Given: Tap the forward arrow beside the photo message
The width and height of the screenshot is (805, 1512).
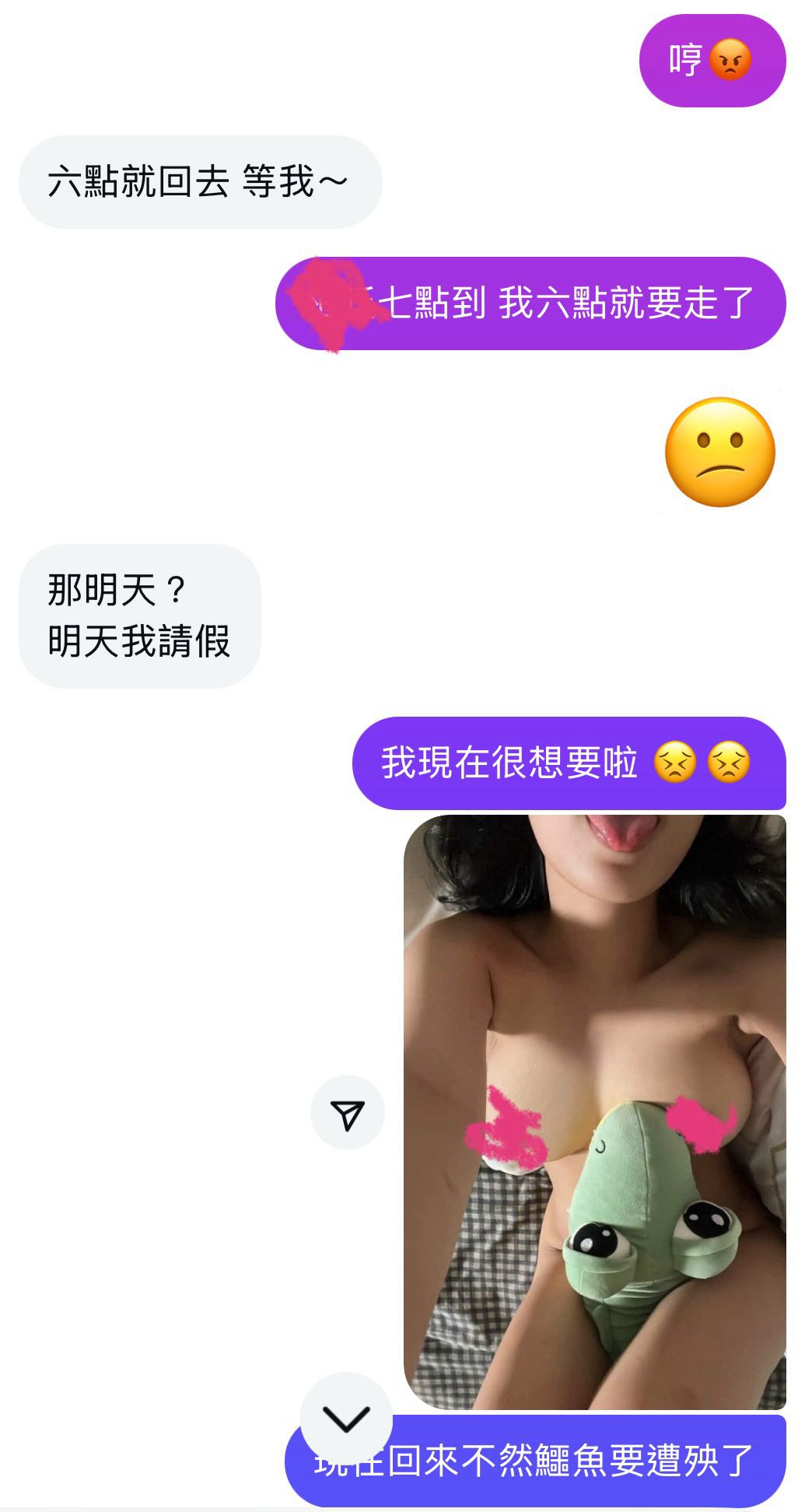Looking at the screenshot, I should coord(347,1114).
